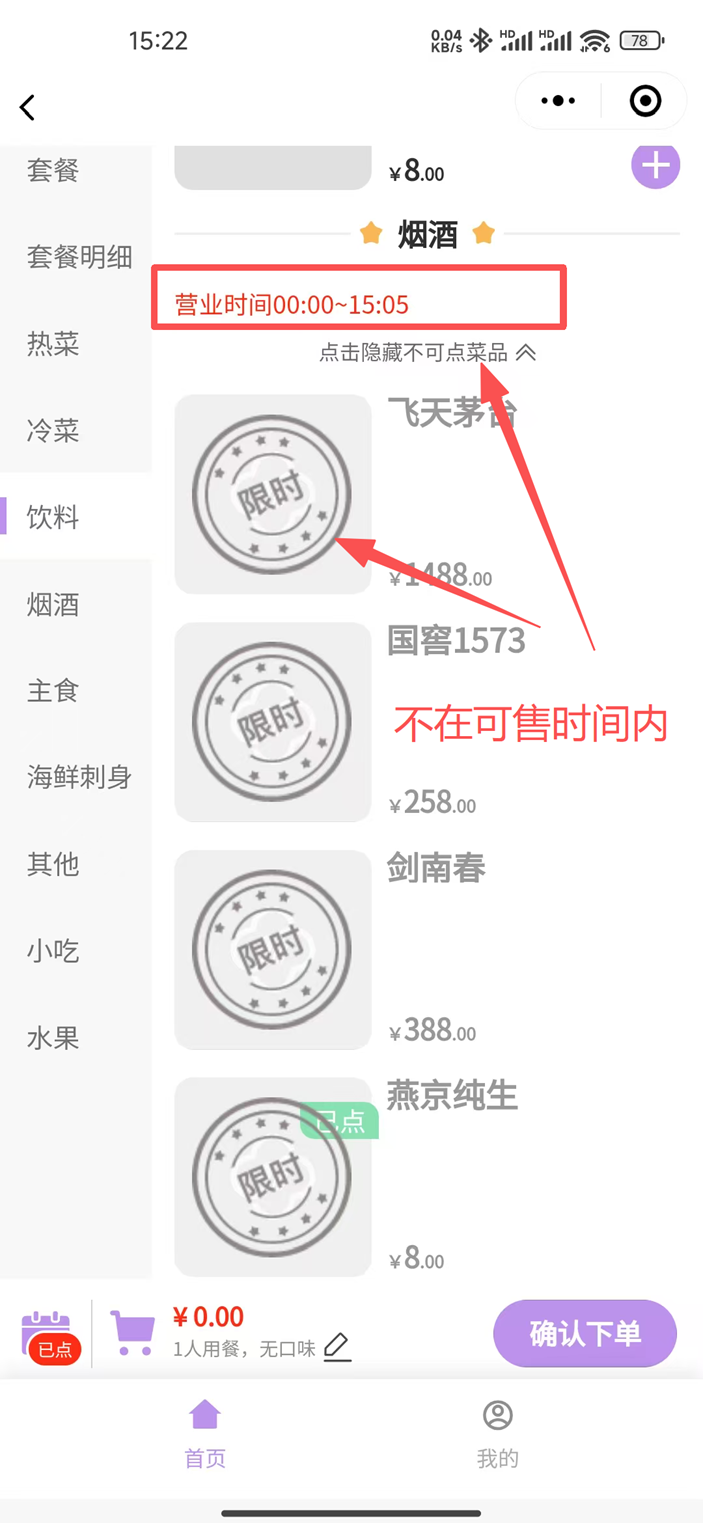Open the 主食 category
The width and height of the screenshot is (703, 1523).
tap(53, 690)
